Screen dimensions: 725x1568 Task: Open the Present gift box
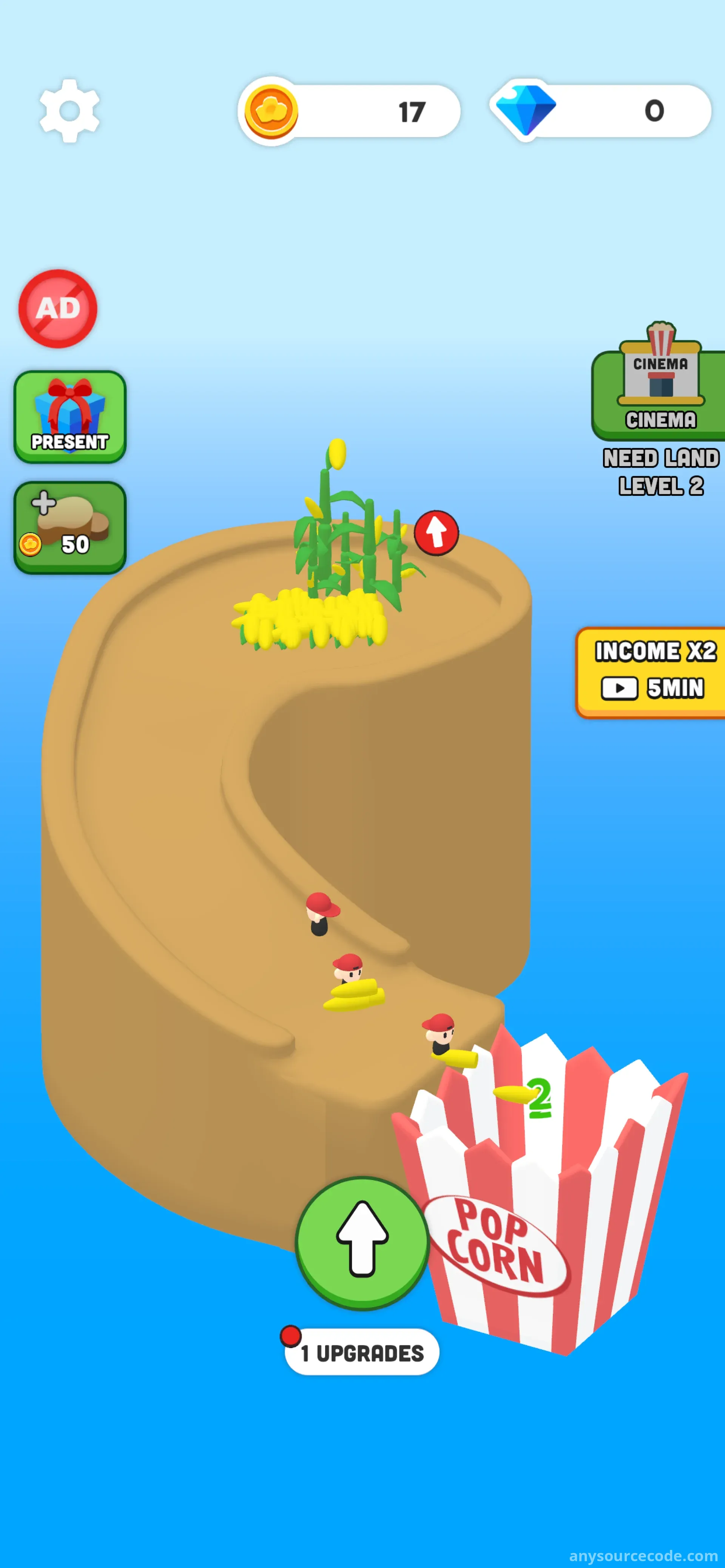(70, 417)
